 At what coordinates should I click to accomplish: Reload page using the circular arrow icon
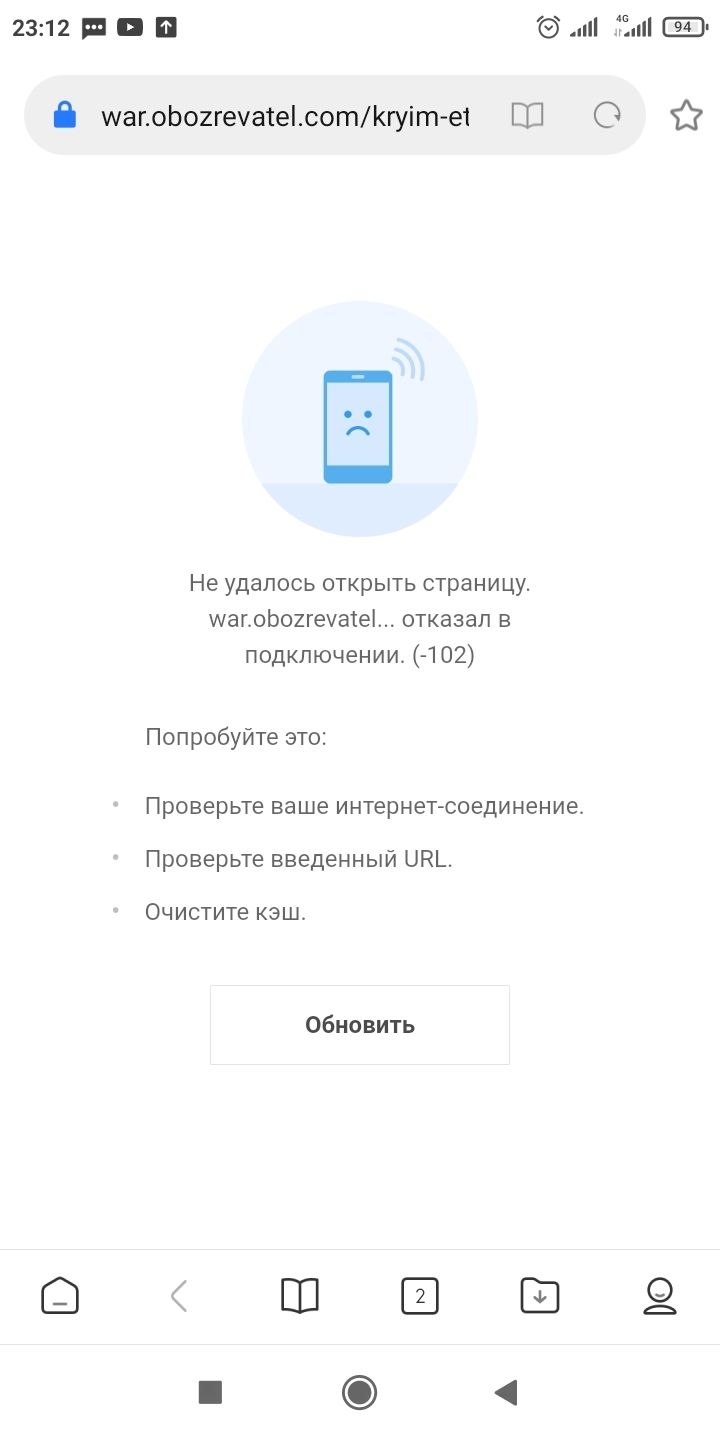pos(607,116)
